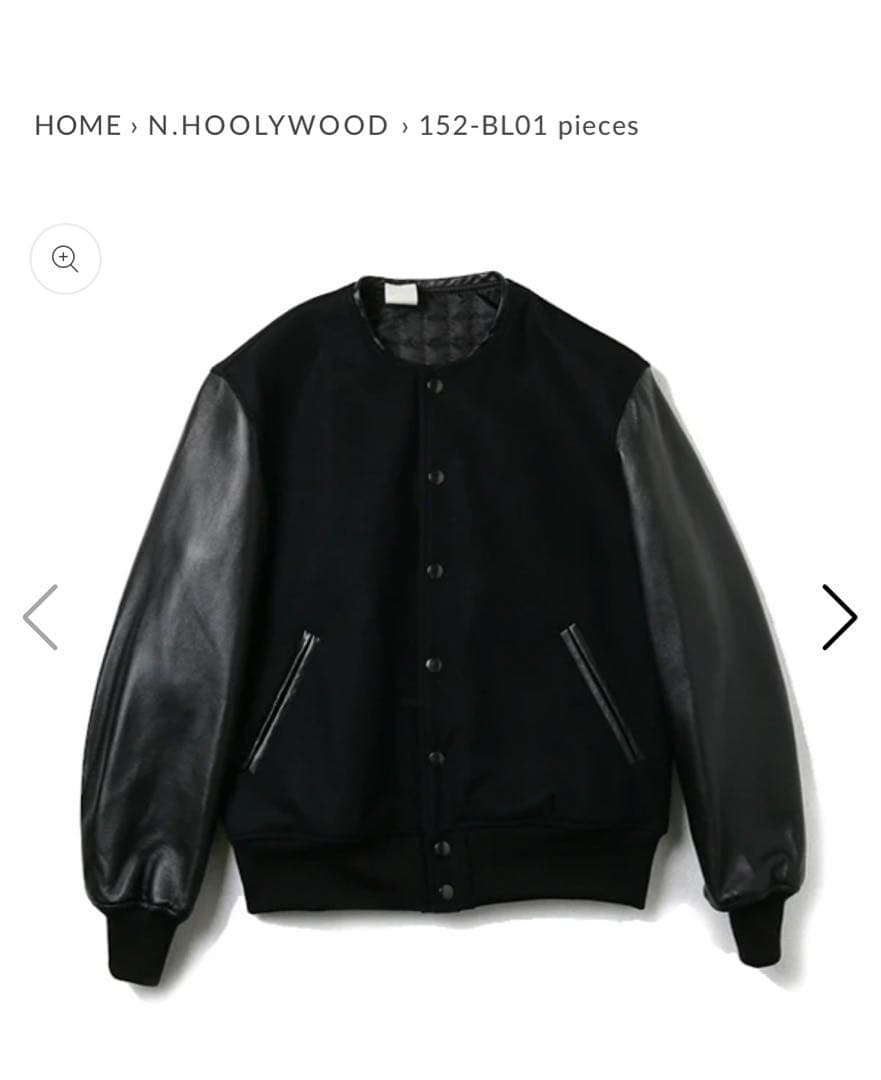
Task: Go to HOME via breadcrumb
Action: click(77, 126)
